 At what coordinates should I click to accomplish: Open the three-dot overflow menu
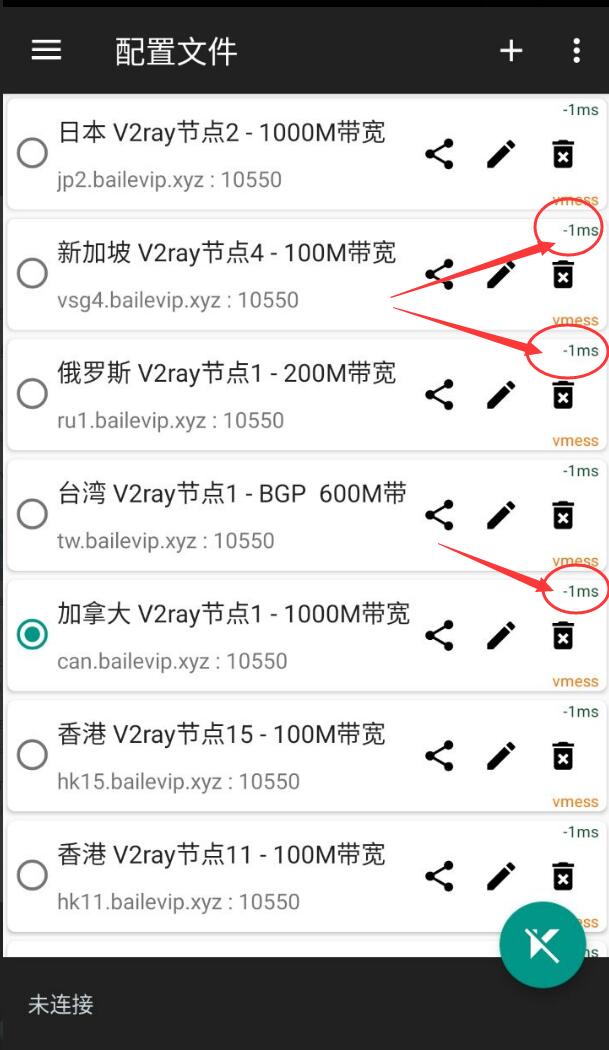tap(576, 51)
